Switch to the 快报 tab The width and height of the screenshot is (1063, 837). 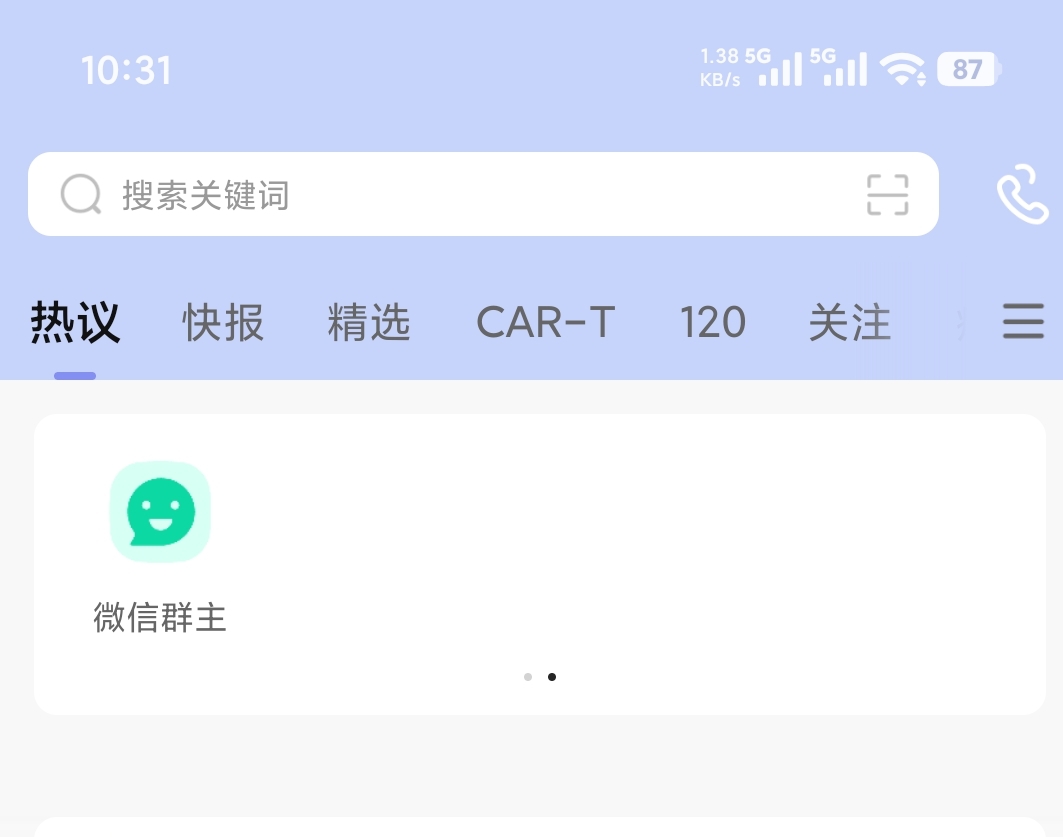[x=223, y=323]
